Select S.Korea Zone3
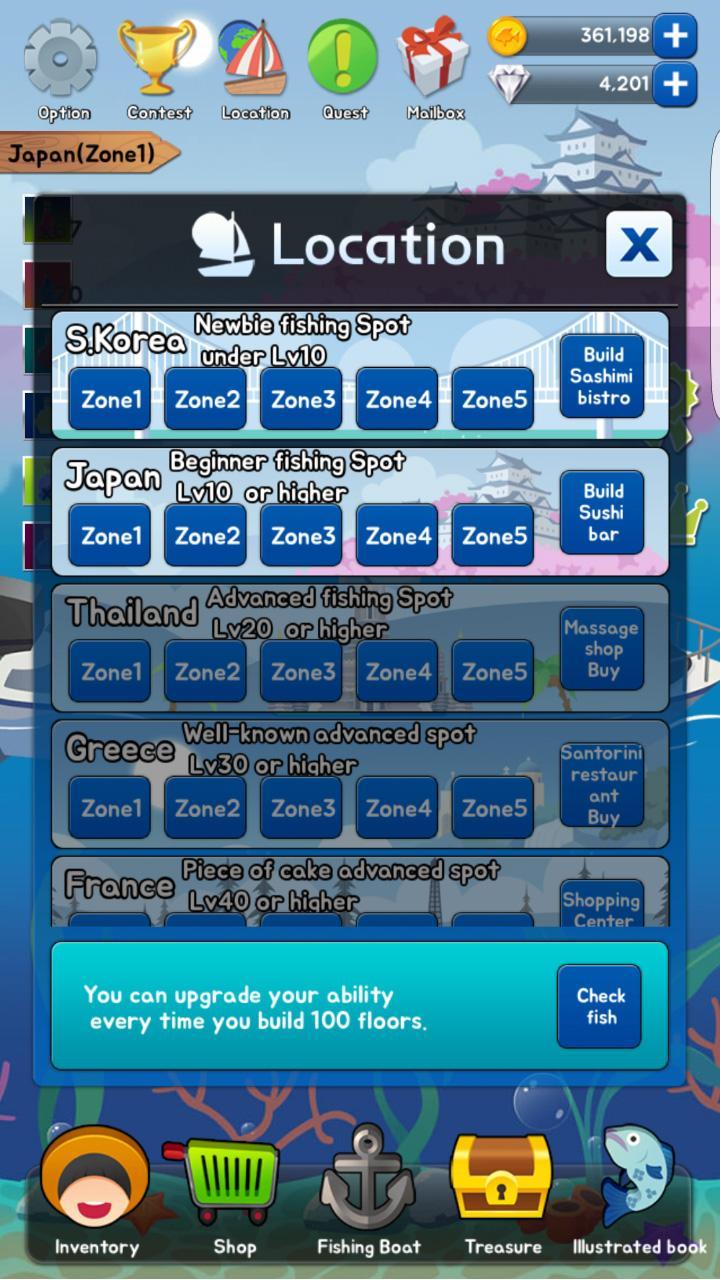This screenshot has width=720, height=1280. click(302, 399)
